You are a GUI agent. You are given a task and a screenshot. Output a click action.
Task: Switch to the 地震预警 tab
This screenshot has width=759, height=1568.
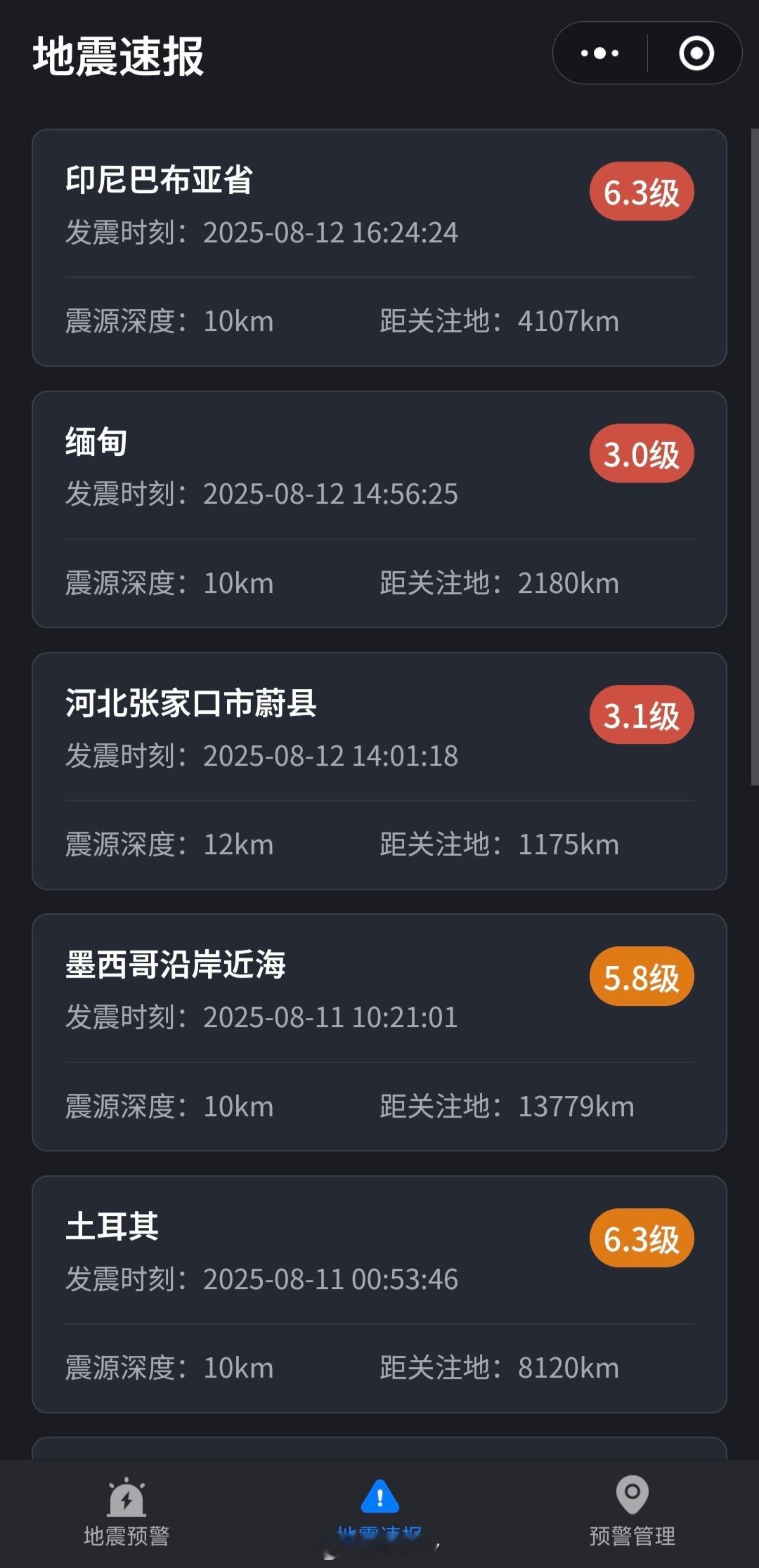click(126, 1512)
